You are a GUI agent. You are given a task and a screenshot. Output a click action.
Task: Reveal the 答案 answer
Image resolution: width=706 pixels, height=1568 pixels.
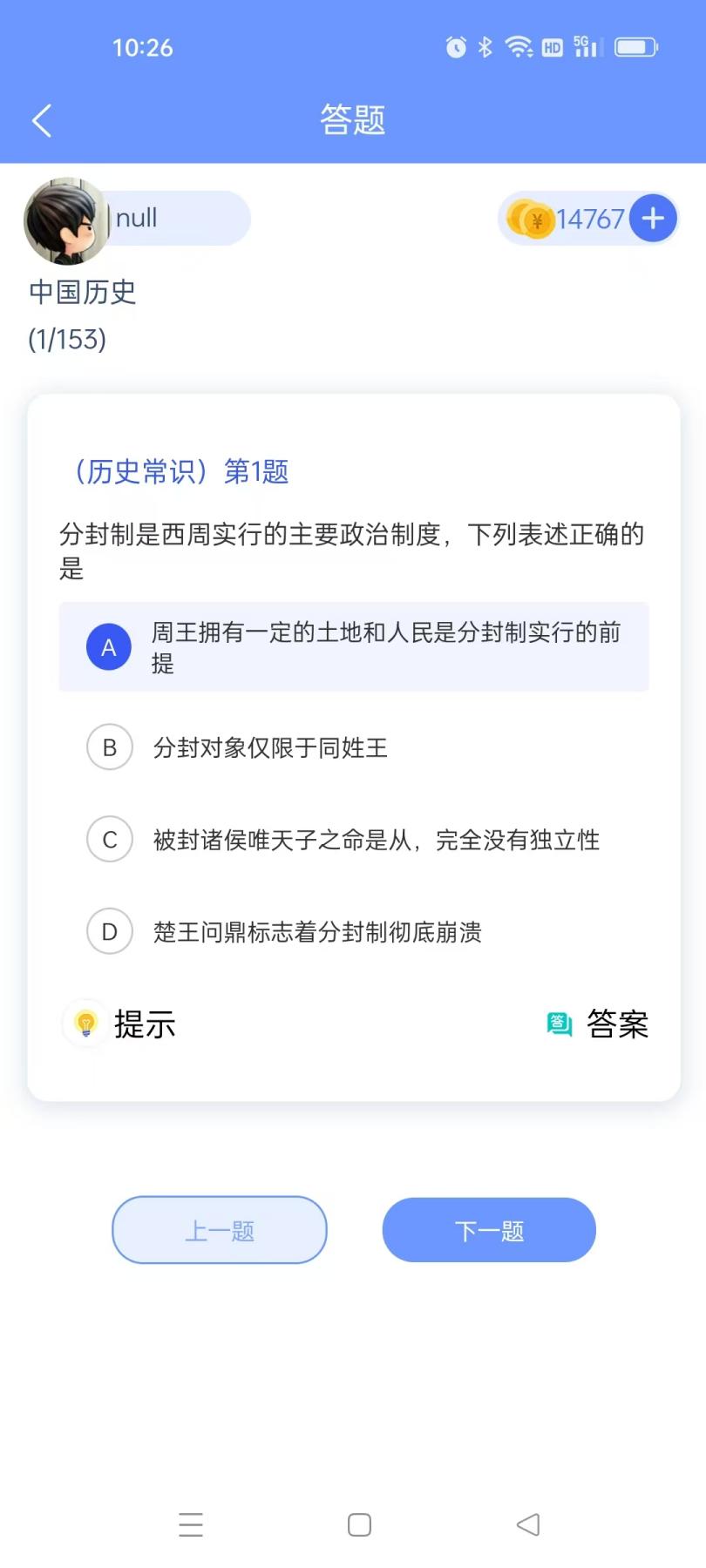click(598, 1024)
